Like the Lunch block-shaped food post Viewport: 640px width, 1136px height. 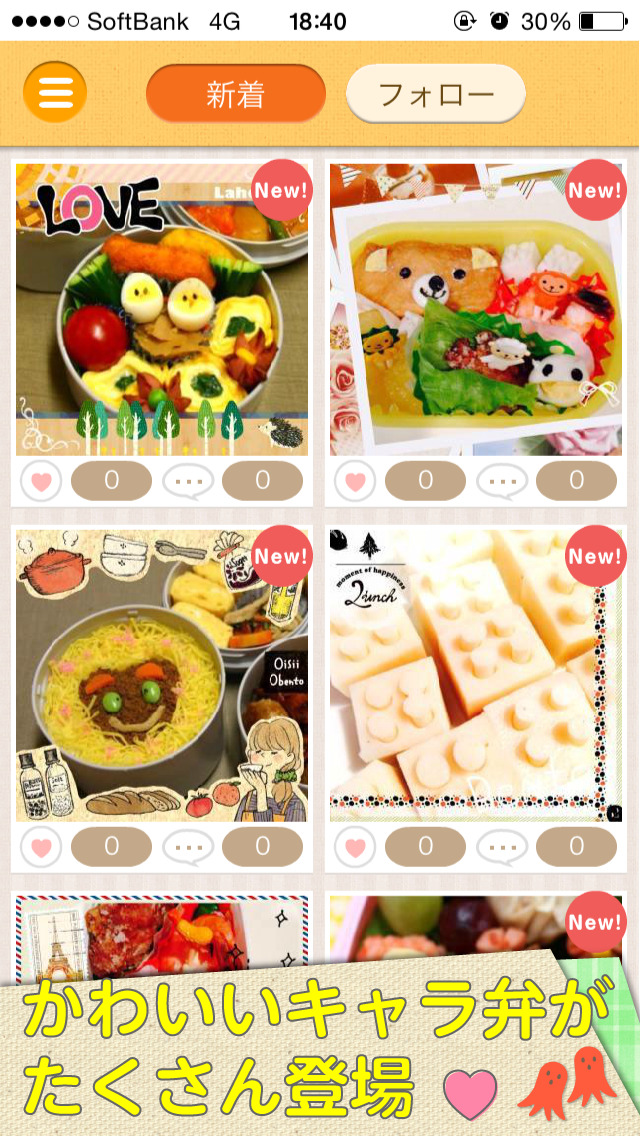coord(355,847)
